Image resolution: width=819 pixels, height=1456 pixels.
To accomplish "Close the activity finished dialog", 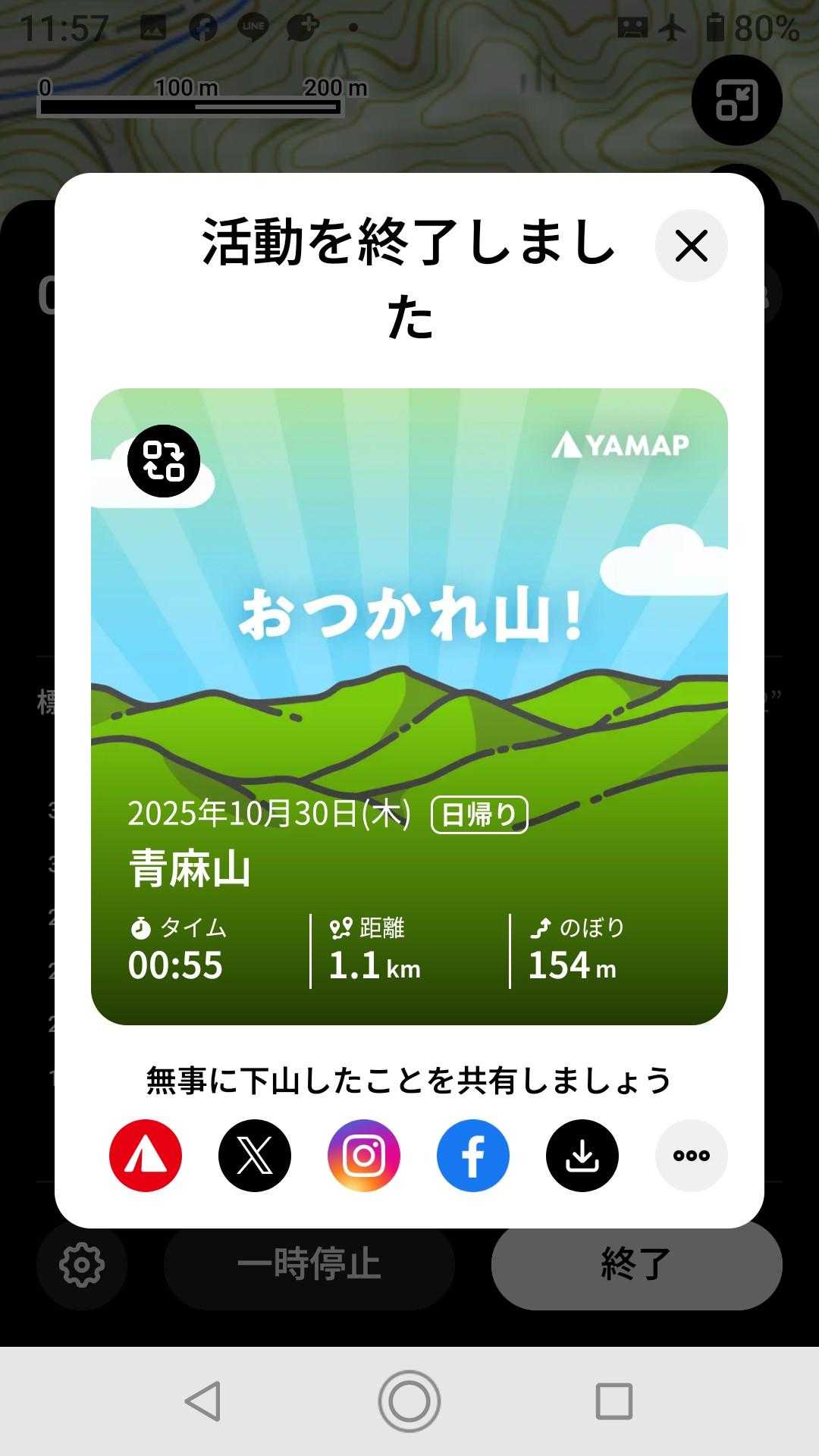I will tap(691, 246).
